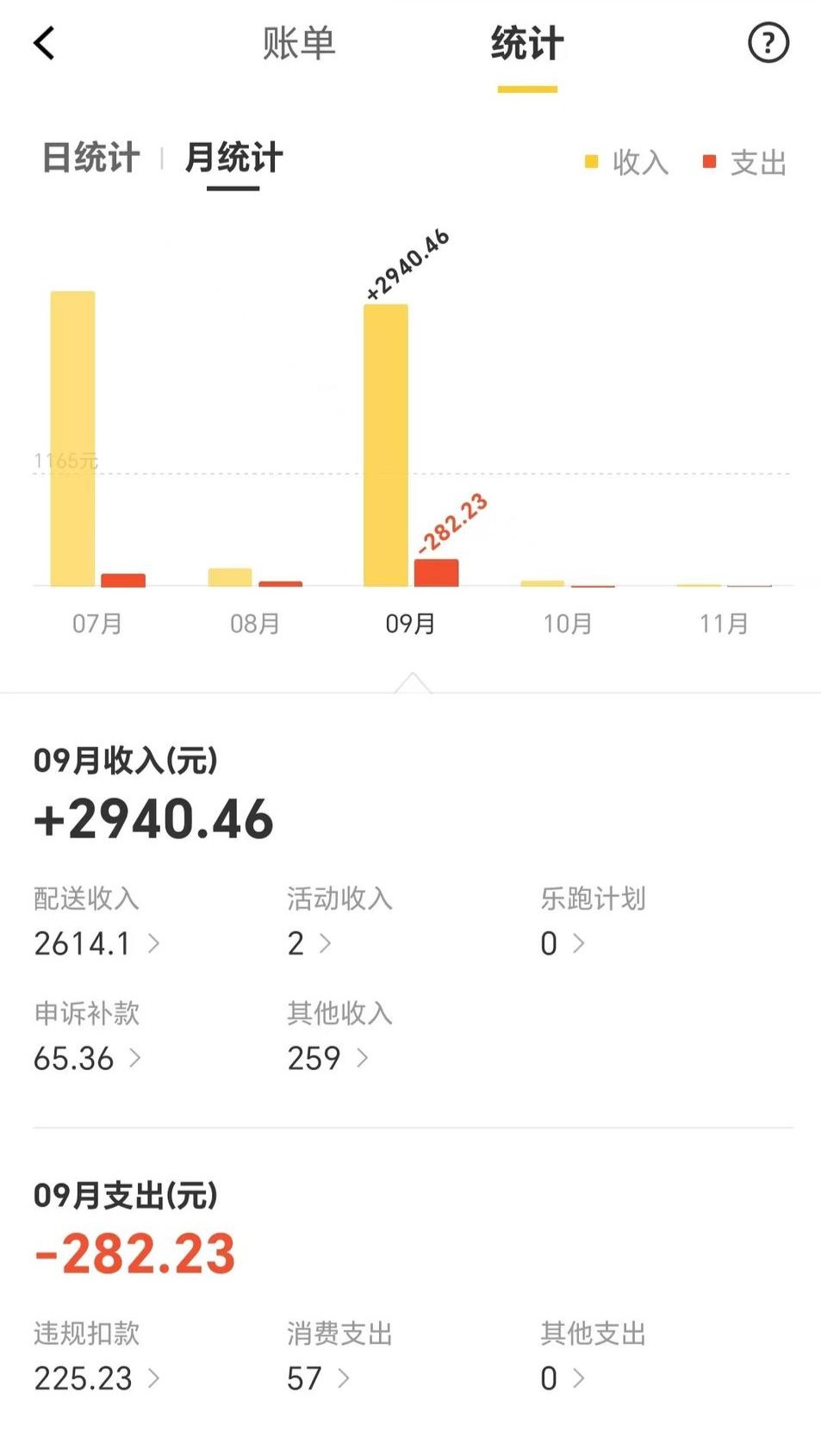The image size is (821, 1456).
Task: Select the 11月 month in the chart
Action: point(724,623)
